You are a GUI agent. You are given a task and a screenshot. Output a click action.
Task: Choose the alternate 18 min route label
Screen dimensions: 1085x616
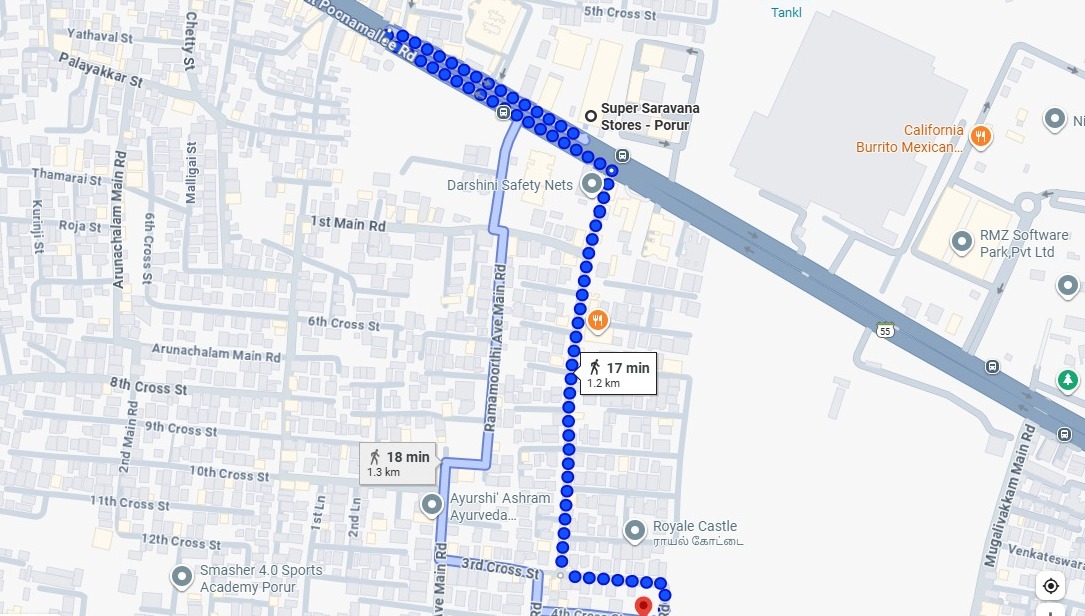point(398,463)
